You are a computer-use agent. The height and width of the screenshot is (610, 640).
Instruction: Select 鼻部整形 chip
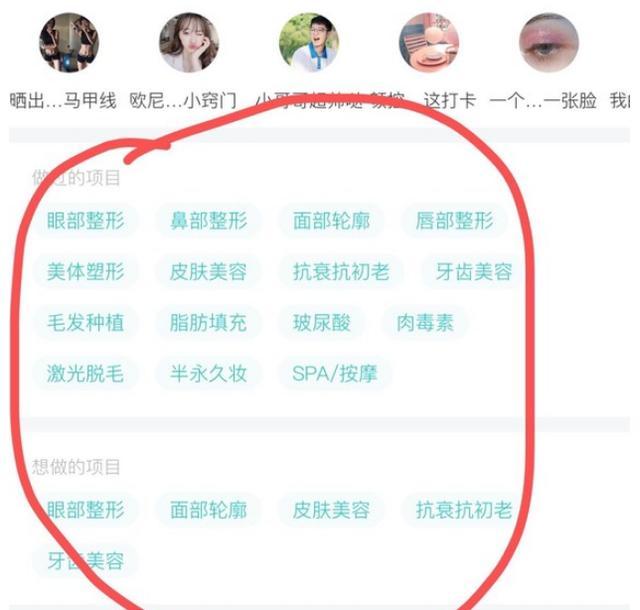[x=208, y=220]
